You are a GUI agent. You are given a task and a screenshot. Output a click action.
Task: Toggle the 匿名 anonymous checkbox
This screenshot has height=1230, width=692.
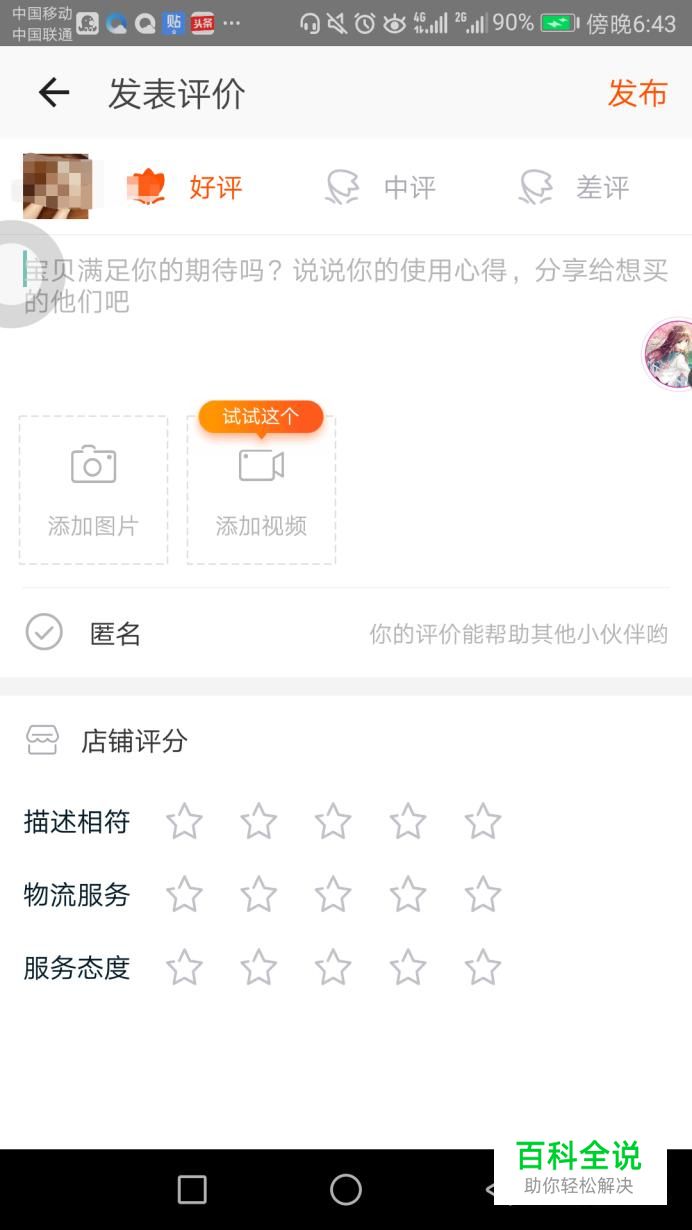coord(44,632)
